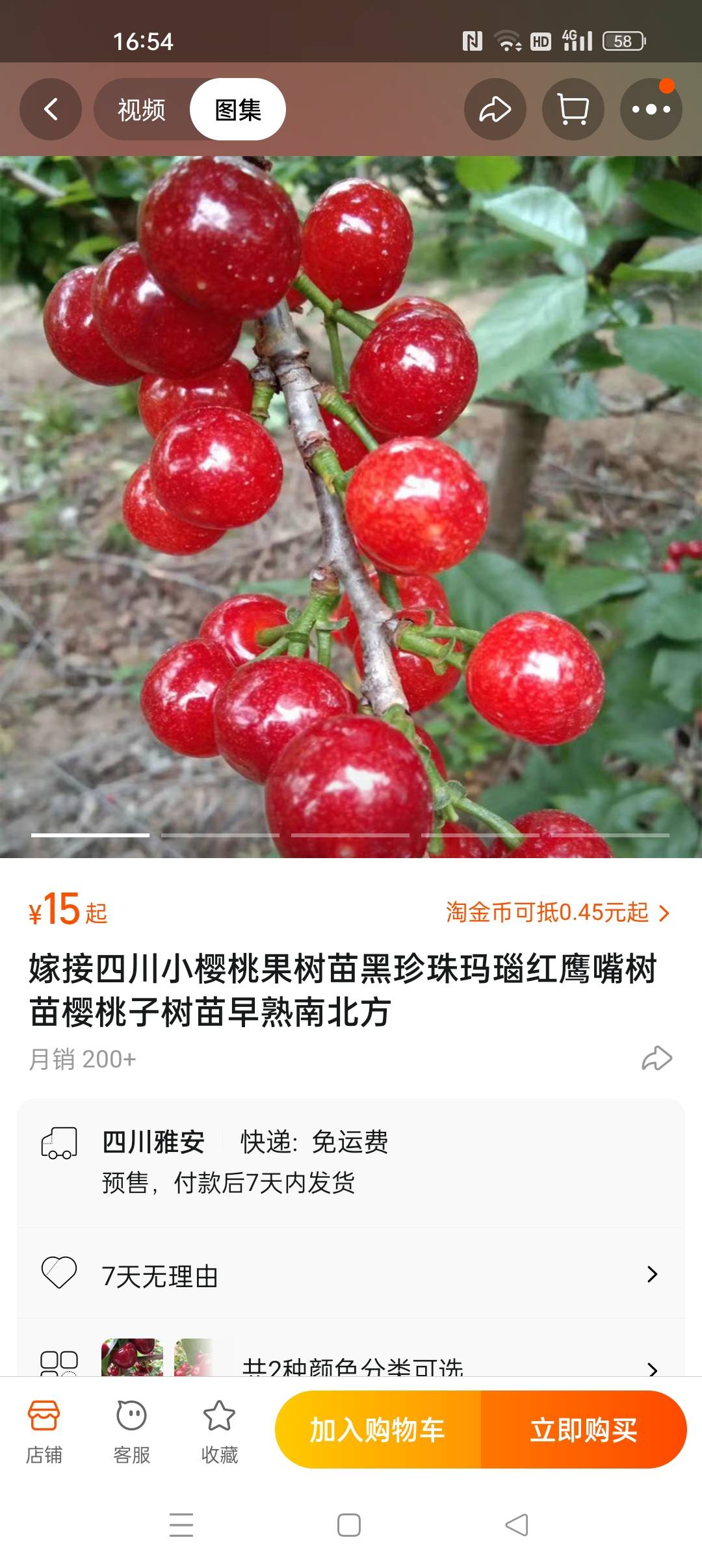The width and height of the screenshot is (702, 1568).
Task: Tap the share arrow beside 月销 200+
Action: point(656,1058)
